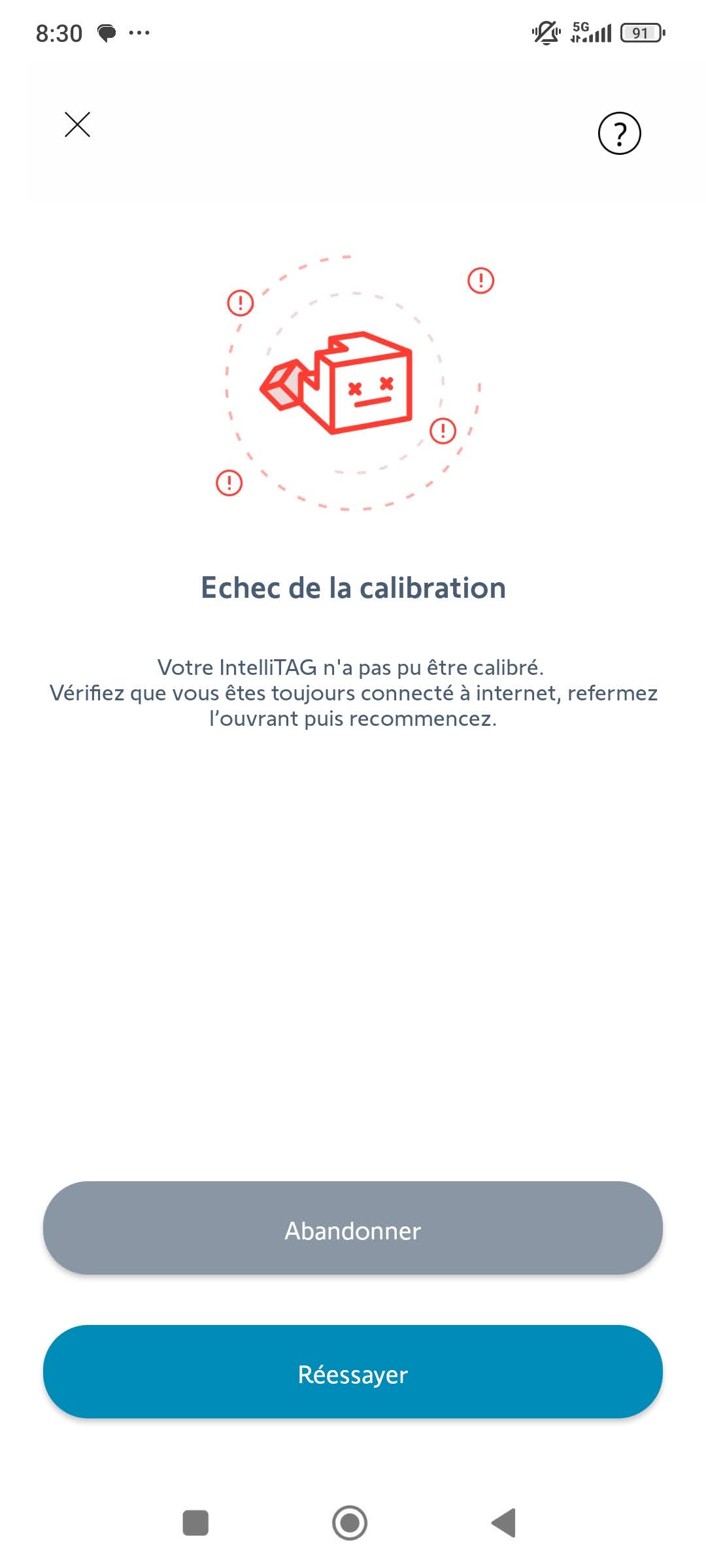The width and height of the screenshot is (706, 1568).
Task: Go back using the system back button
Action: (504, 1523)
